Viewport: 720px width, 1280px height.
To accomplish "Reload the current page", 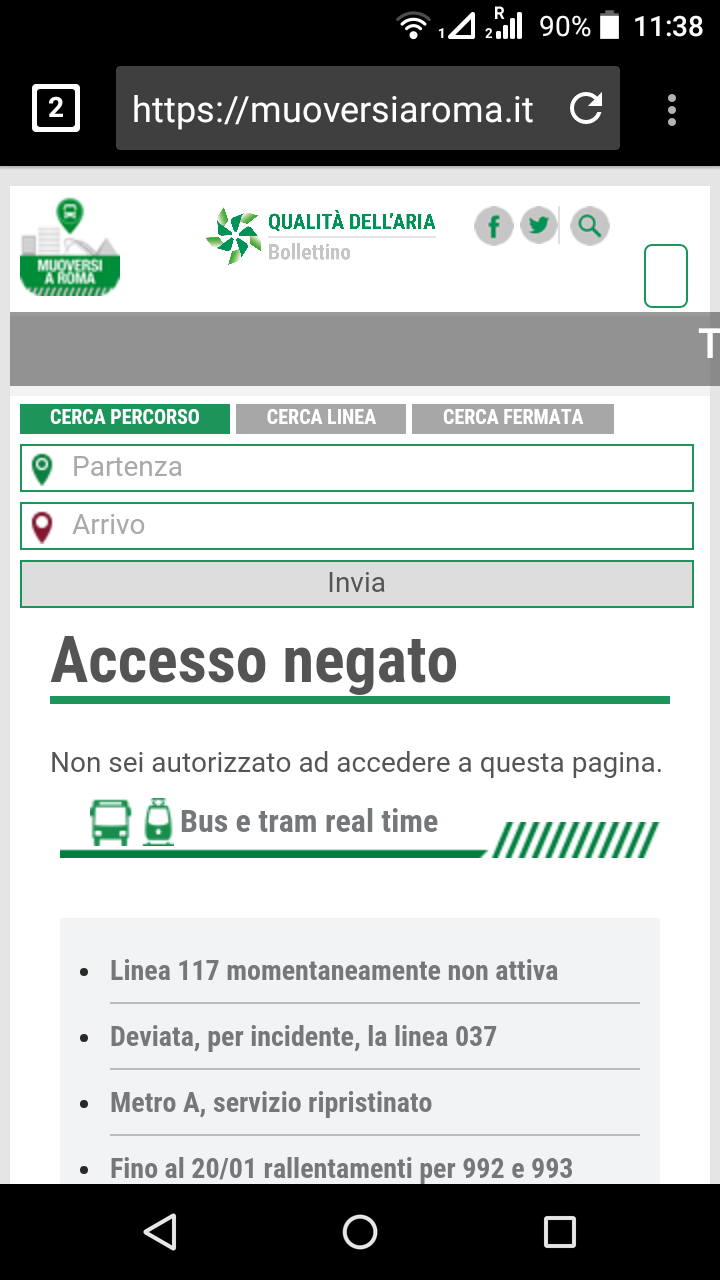I will [586, 108].
